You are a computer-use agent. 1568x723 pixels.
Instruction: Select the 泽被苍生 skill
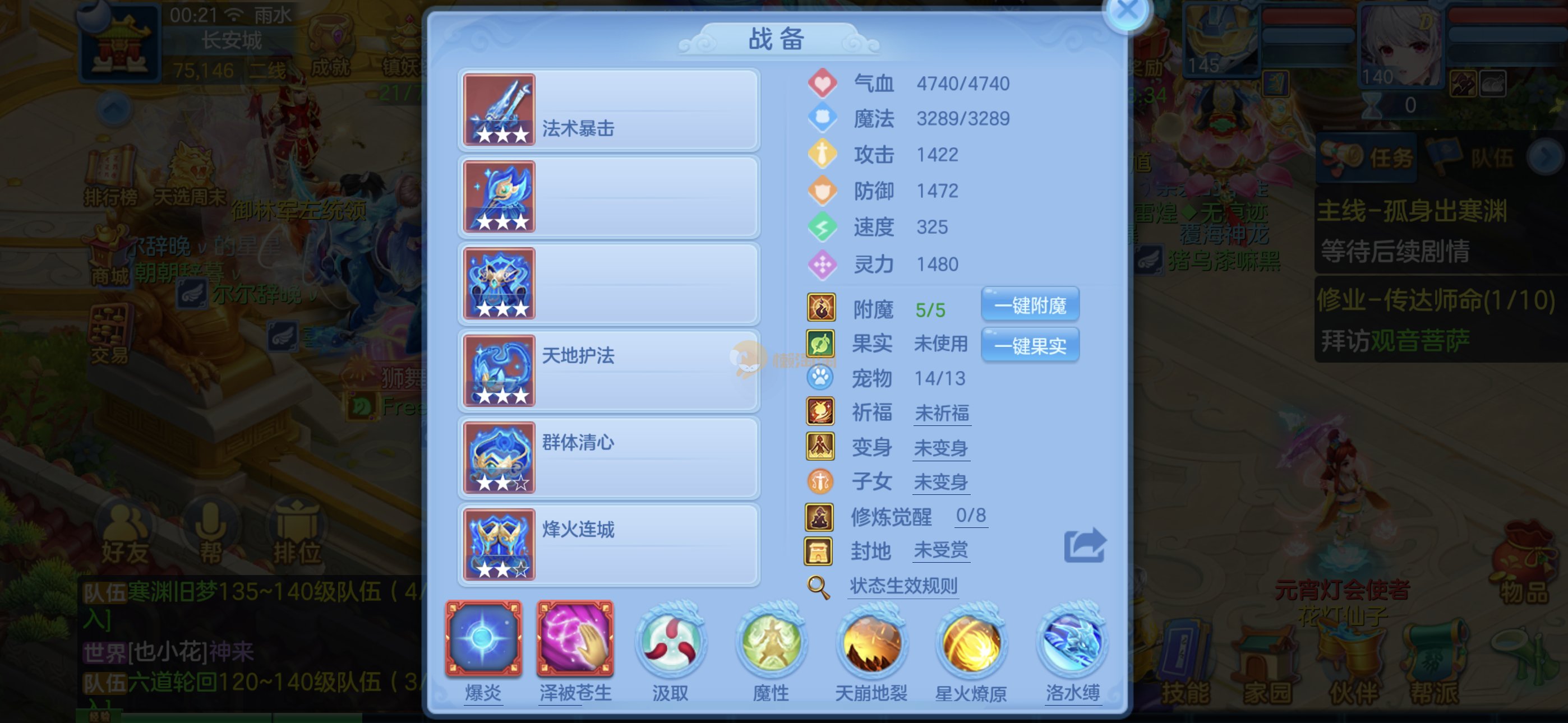[x=575, y=639]
